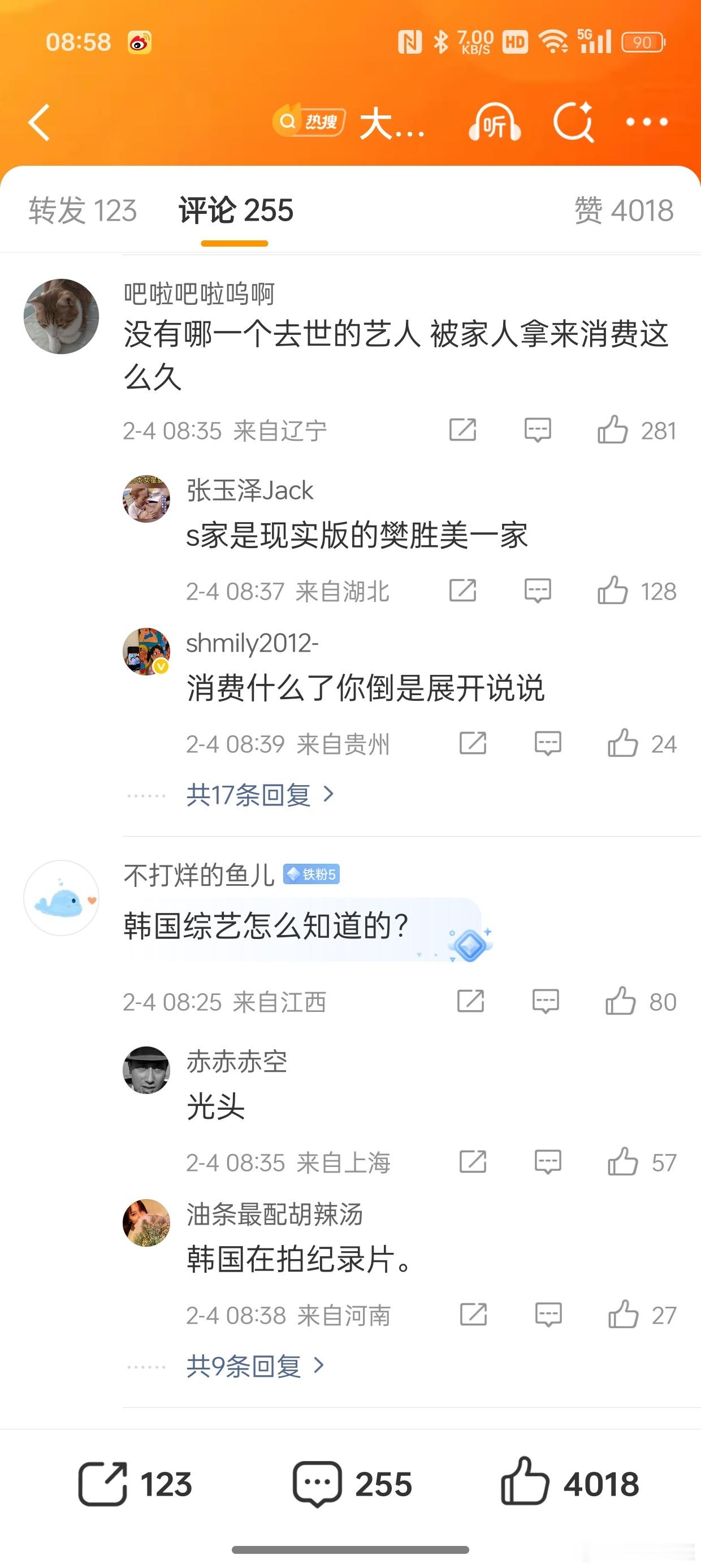Switch to the 转发 123 tab
Image resolution: width=701 pixels, height=1568 pixels.
pyautogui.click(x=81, y=210)
